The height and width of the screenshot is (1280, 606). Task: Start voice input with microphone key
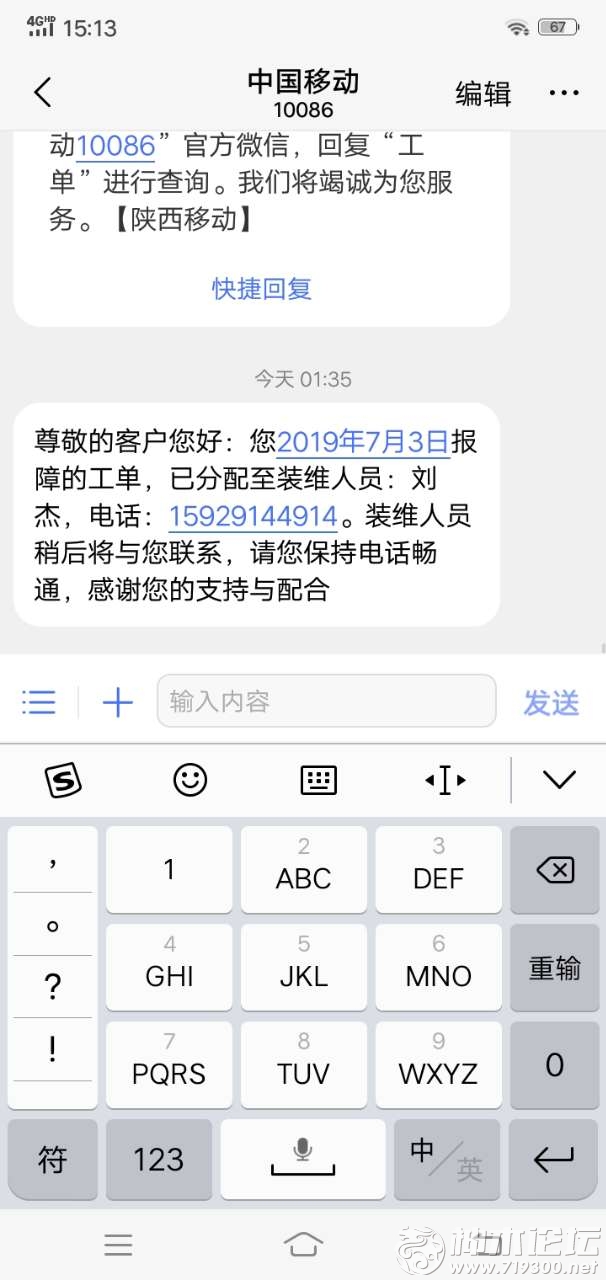point(303,1159)
